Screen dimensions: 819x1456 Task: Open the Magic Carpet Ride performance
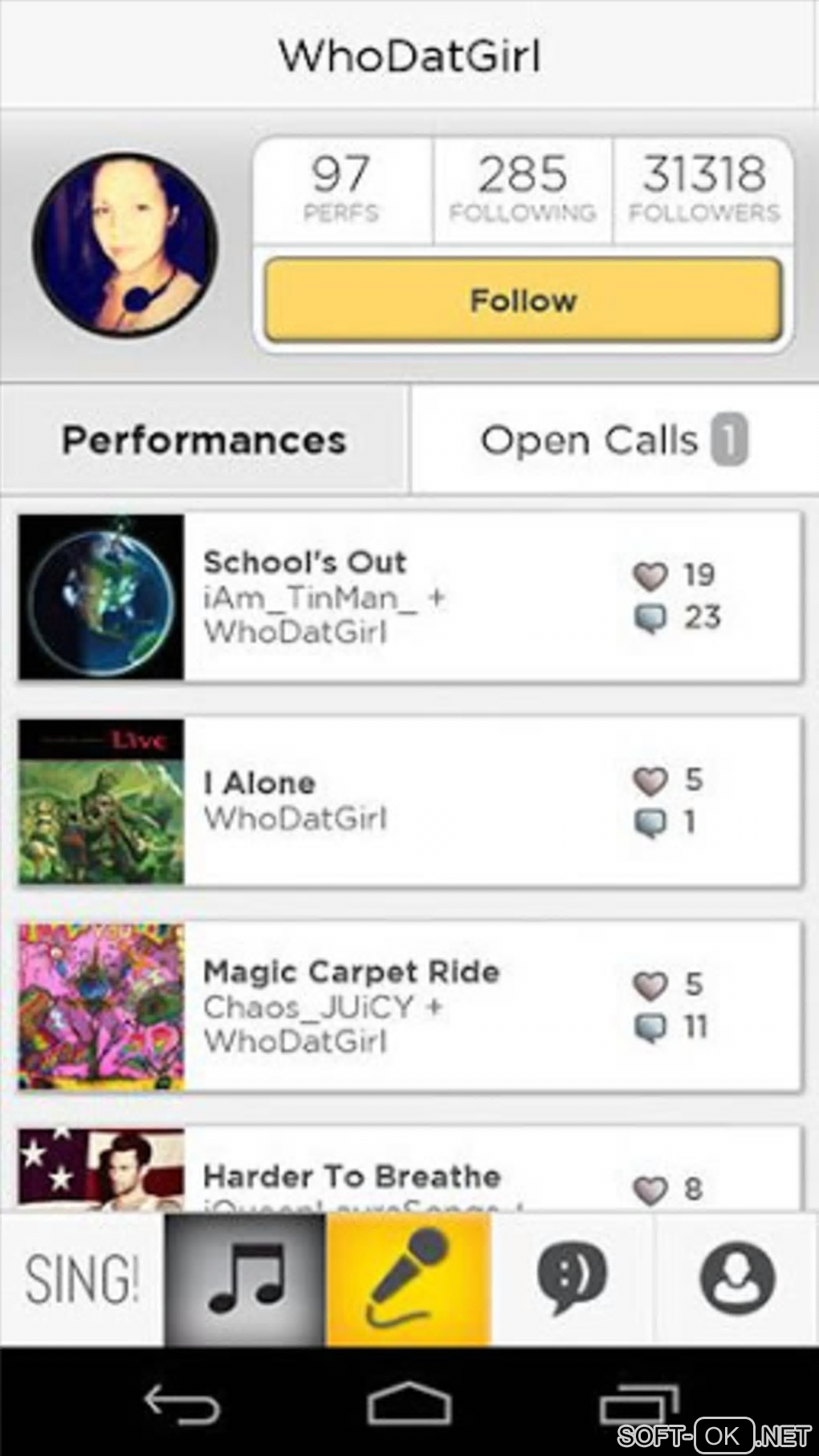[409, 1006]
